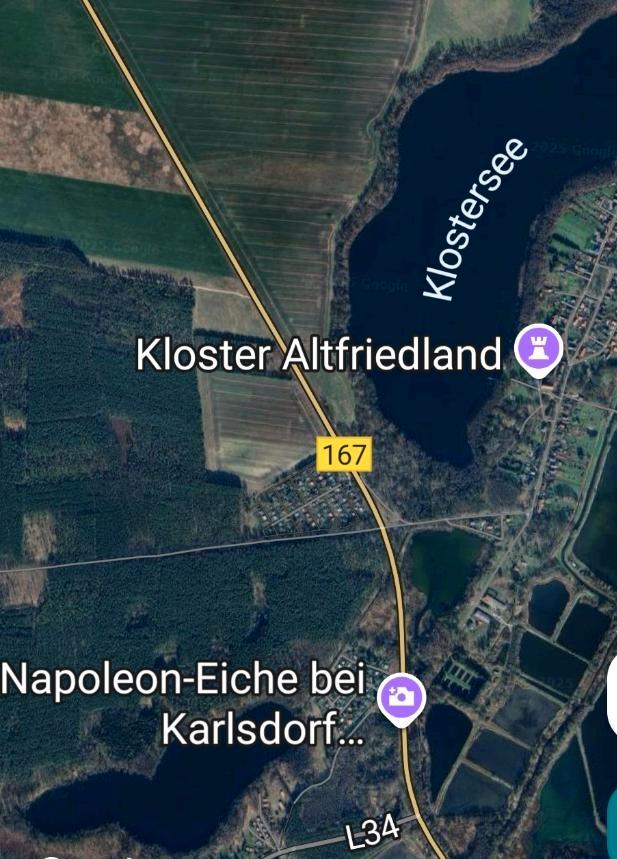
Task: Select the Napoleon-Eiche bei Karlsdorf photo marker
Action: pyautogui.click(x=402, y=697)
